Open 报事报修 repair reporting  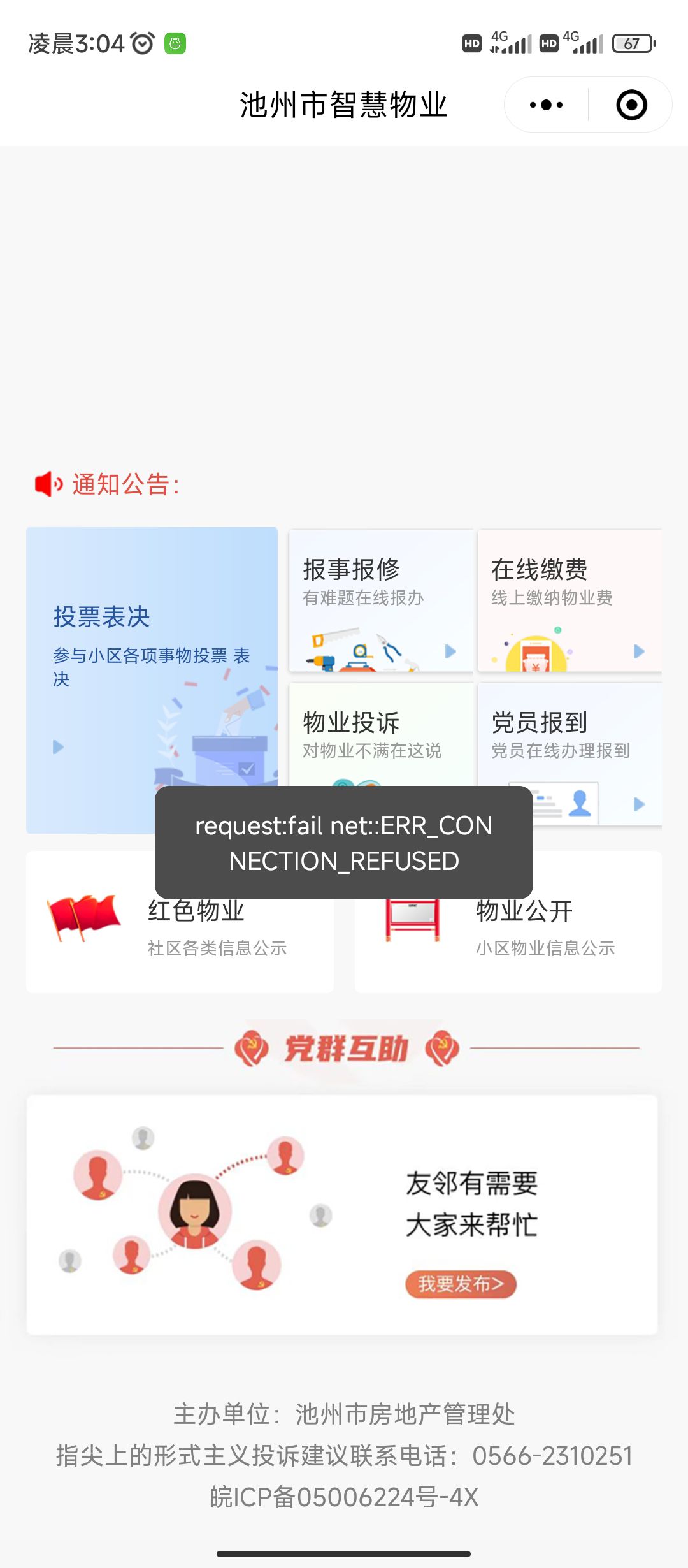[x=380, y=600]
